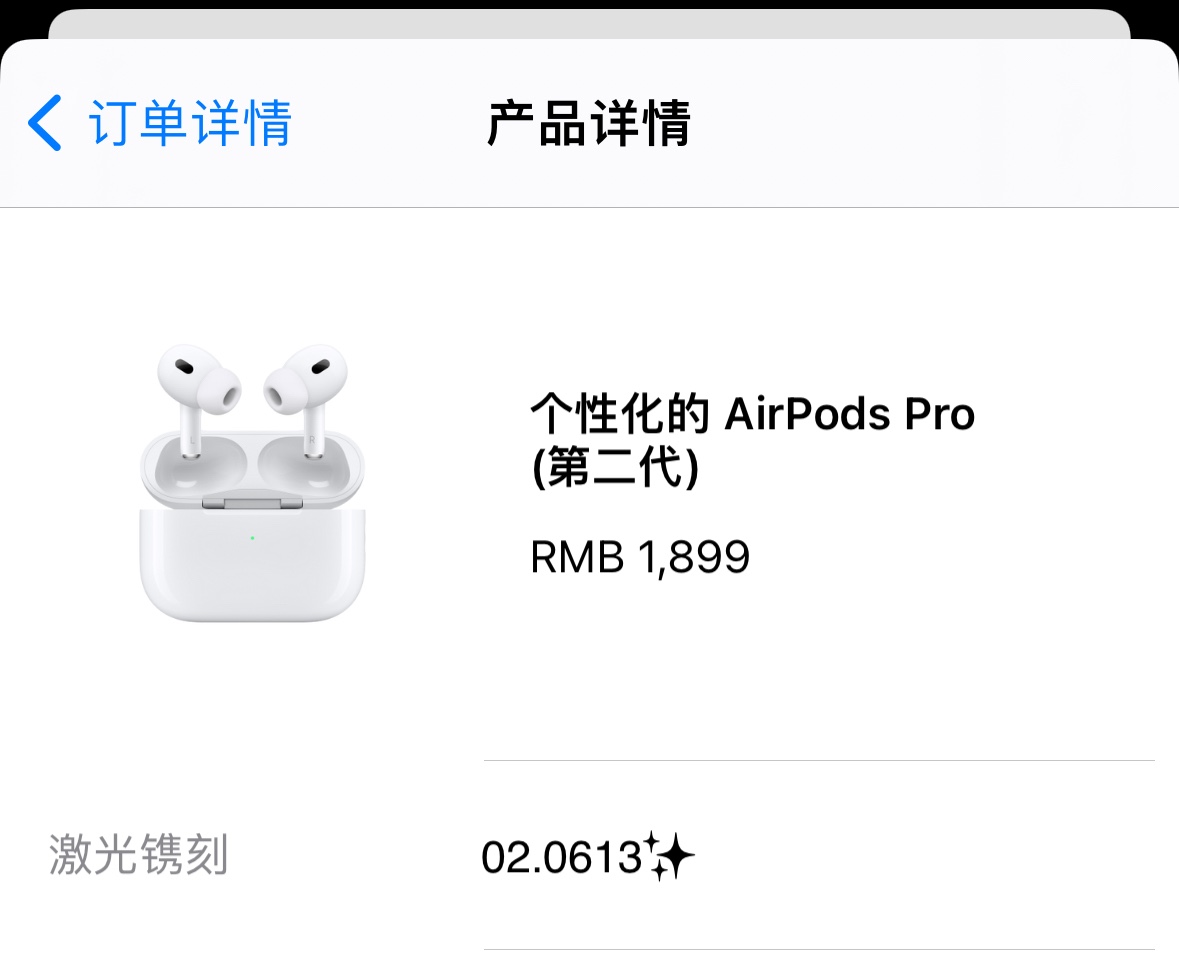This screenshot has width=1179, height=970.
Task: Go back to 订单详情
Action: [160, 124]
